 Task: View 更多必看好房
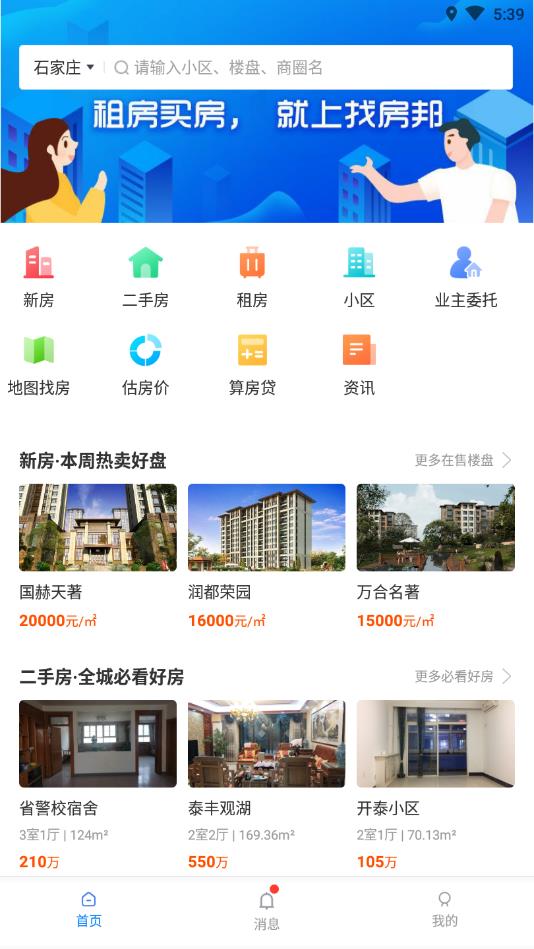click(464, 676)
